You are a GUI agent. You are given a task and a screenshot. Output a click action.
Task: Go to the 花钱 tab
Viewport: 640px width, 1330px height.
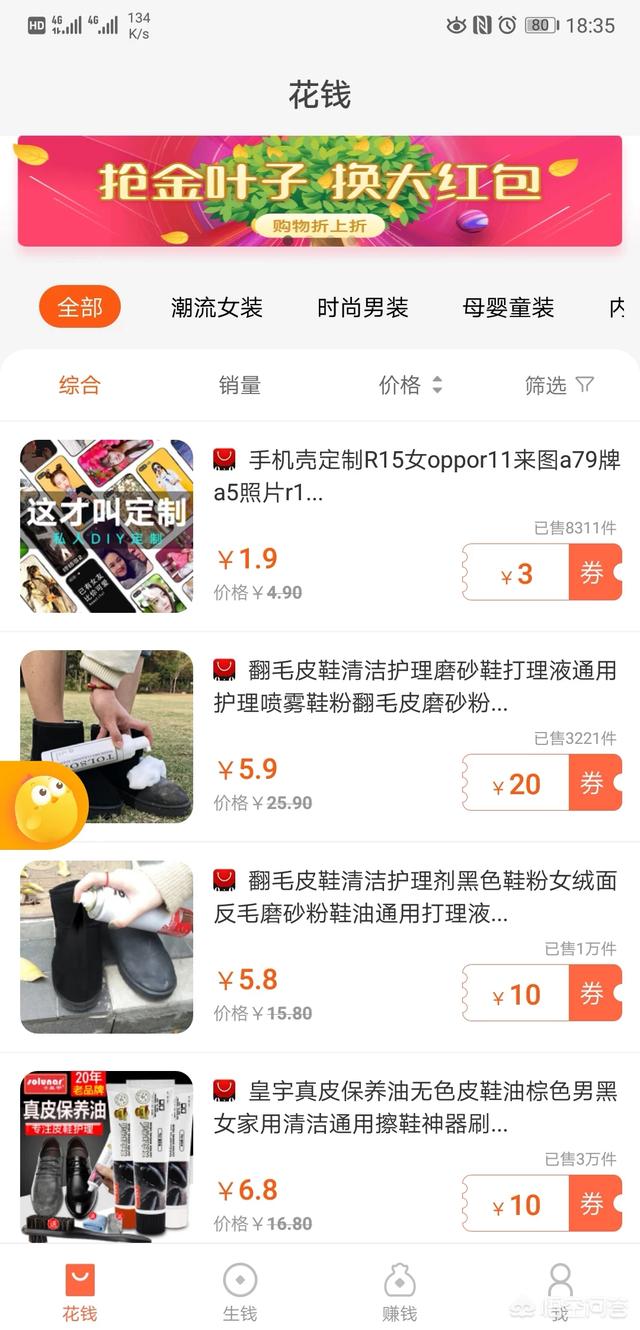(80, 1291)
